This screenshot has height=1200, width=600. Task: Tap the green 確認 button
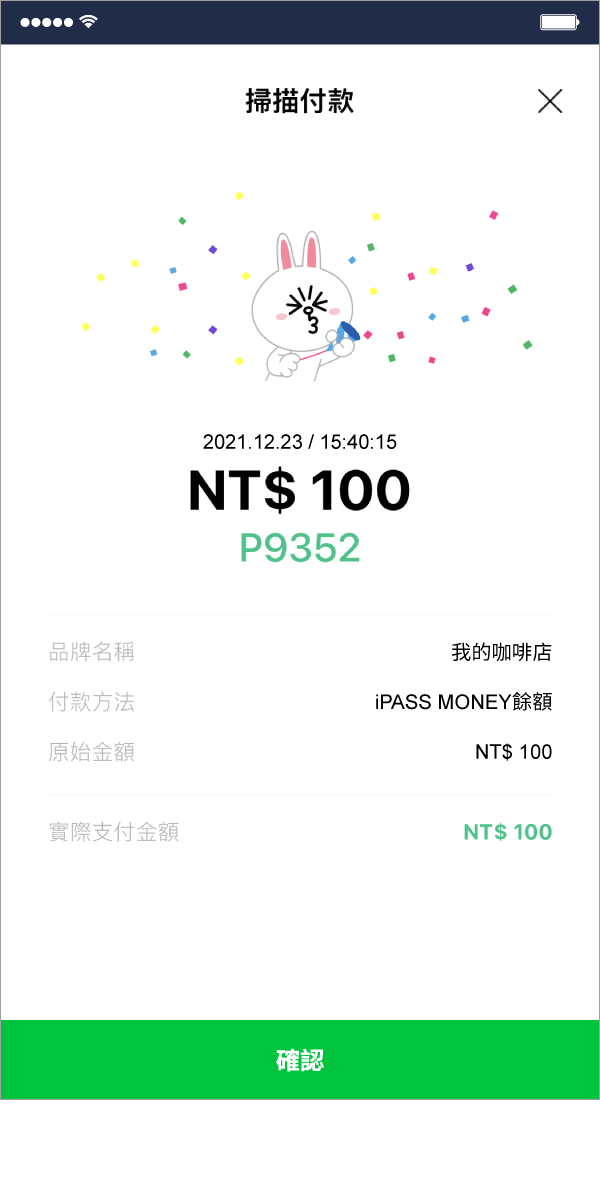tap(300, 1060)
